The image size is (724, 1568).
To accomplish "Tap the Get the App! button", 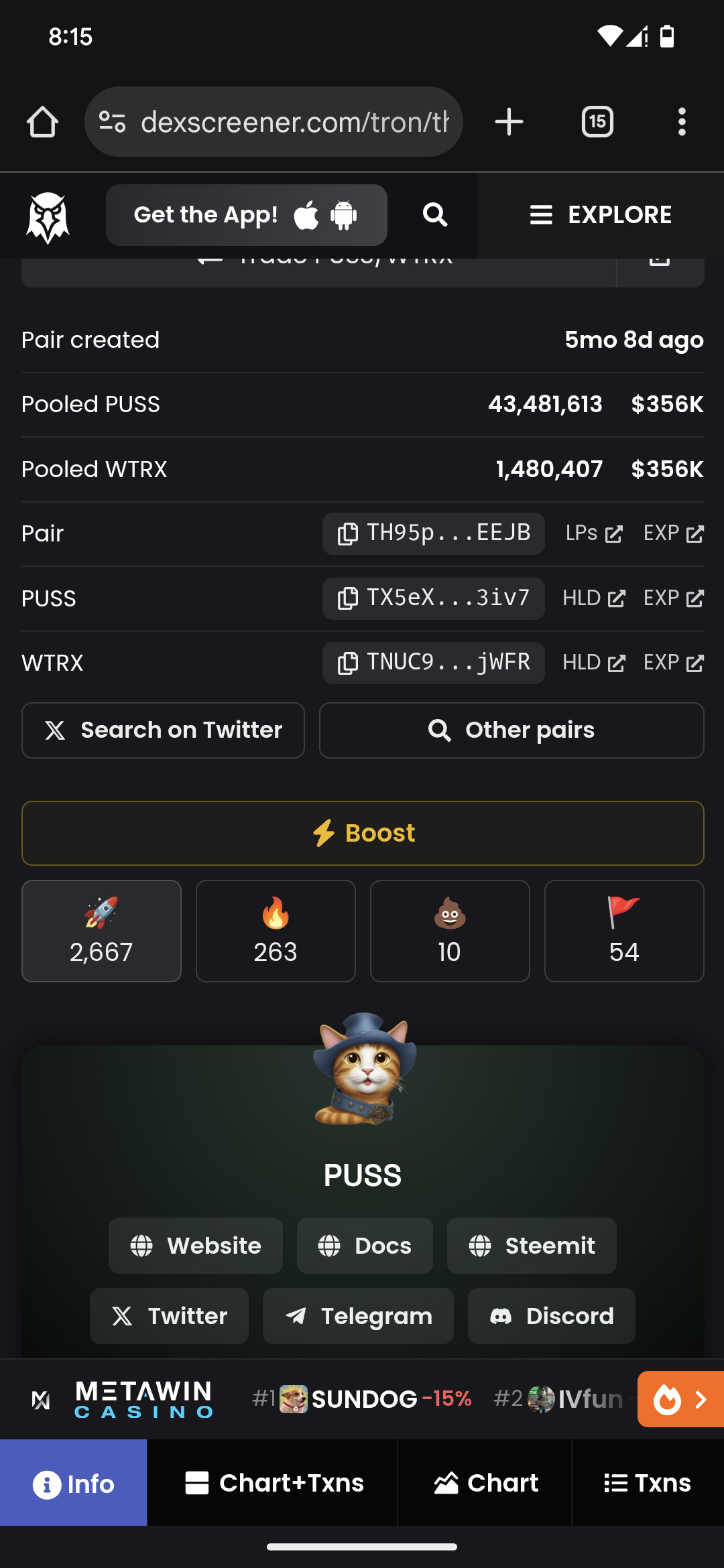I will tap(246, 215).
